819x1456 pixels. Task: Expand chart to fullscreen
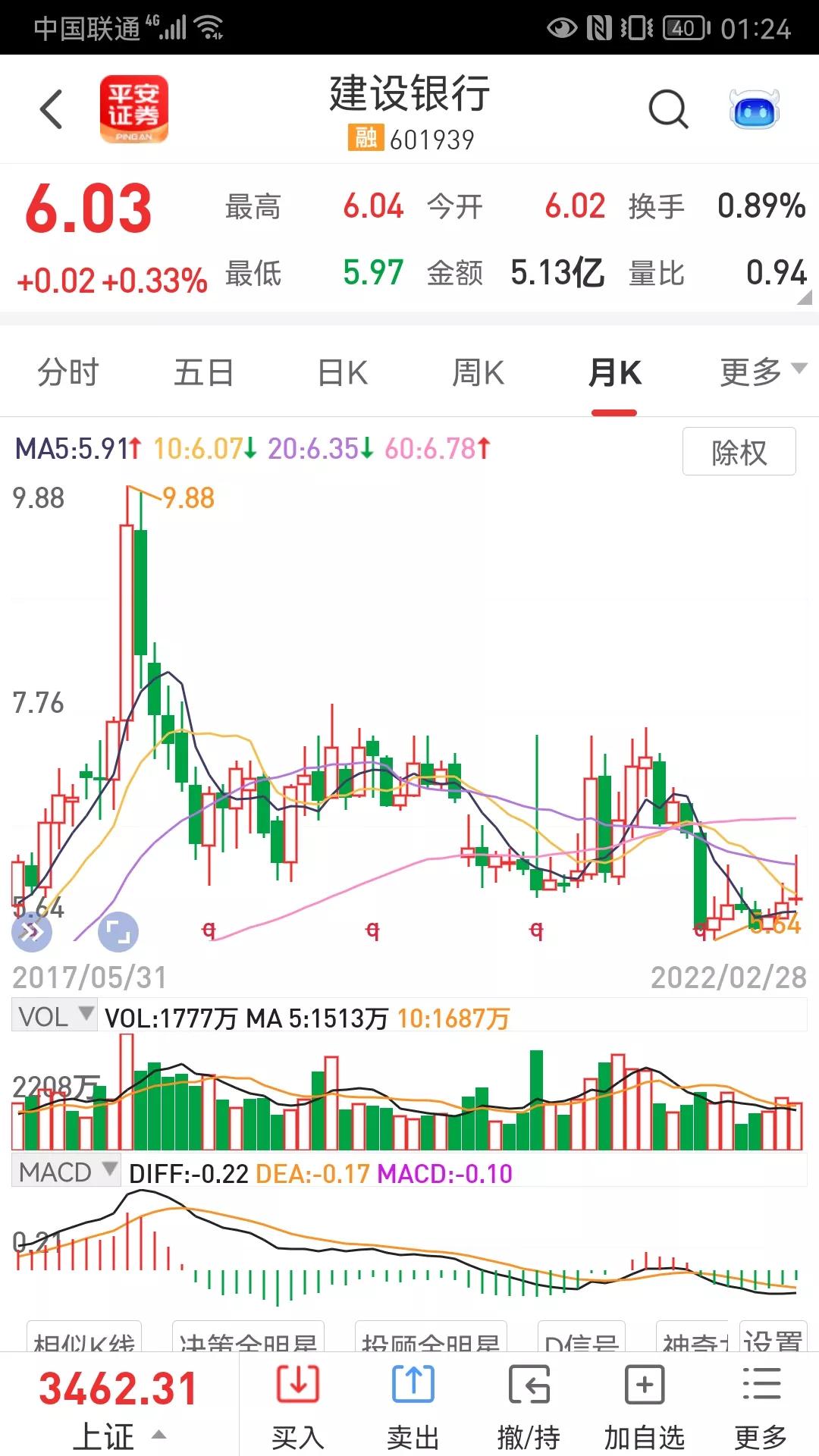coord(118,930)
